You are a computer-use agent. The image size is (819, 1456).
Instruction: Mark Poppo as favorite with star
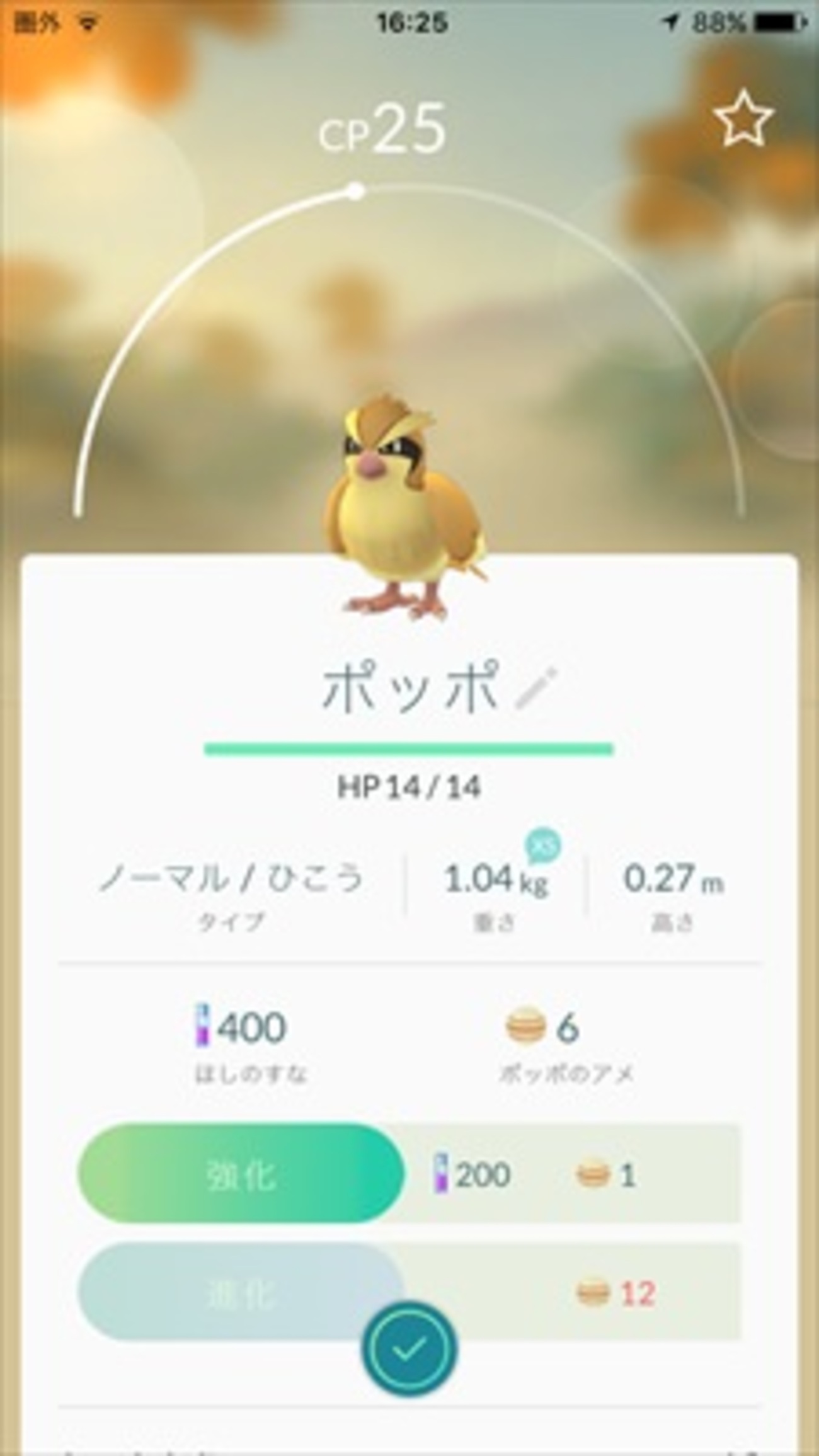(743, 119)
